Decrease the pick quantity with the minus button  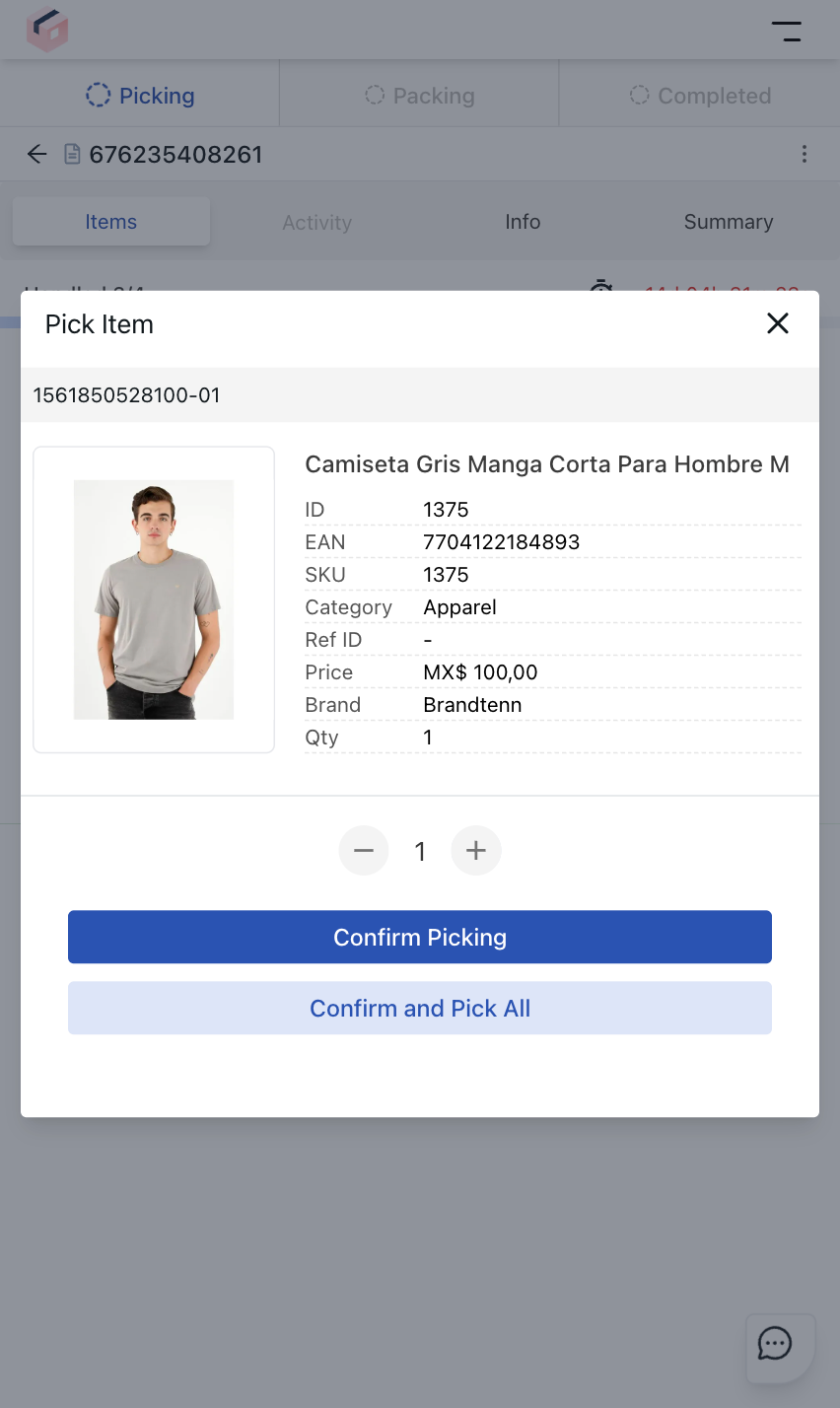(x=364, y=850)
